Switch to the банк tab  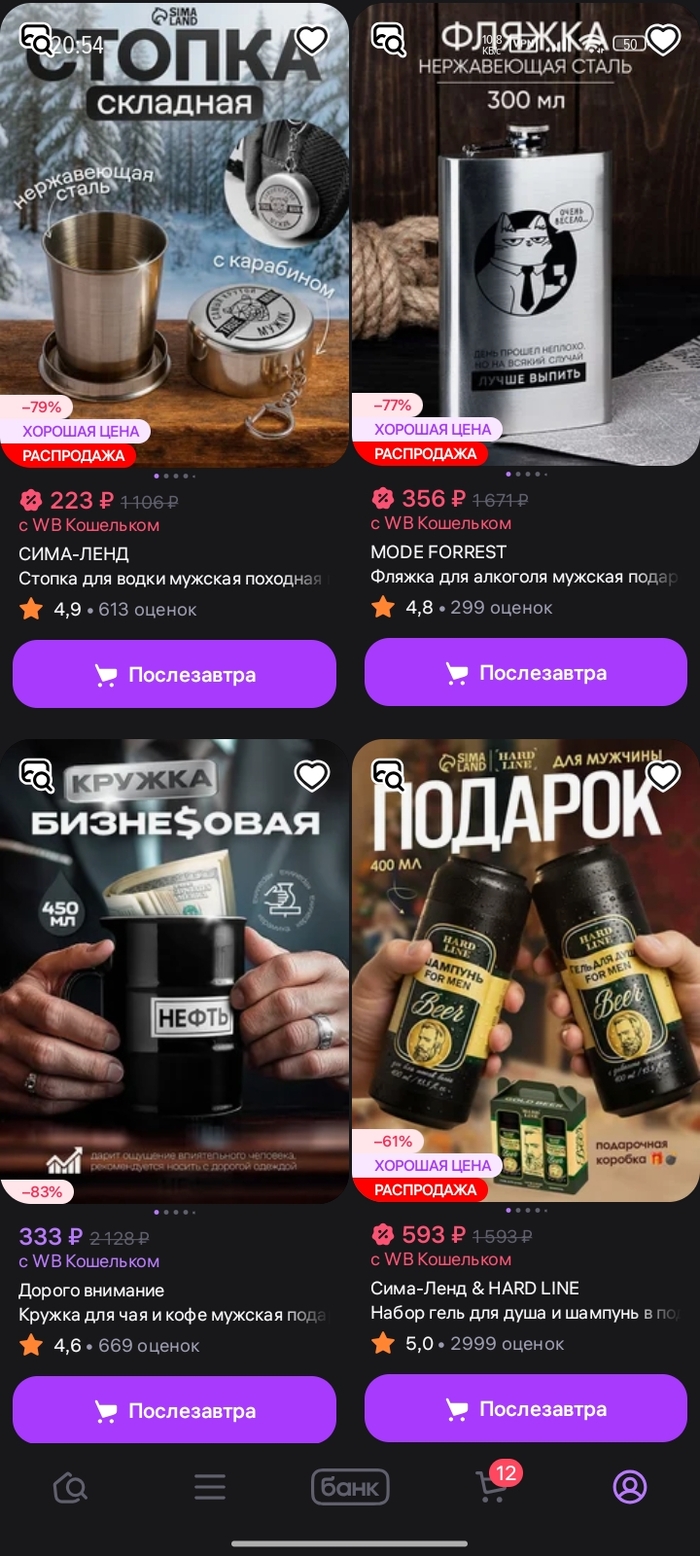[x=350, y=1488]
